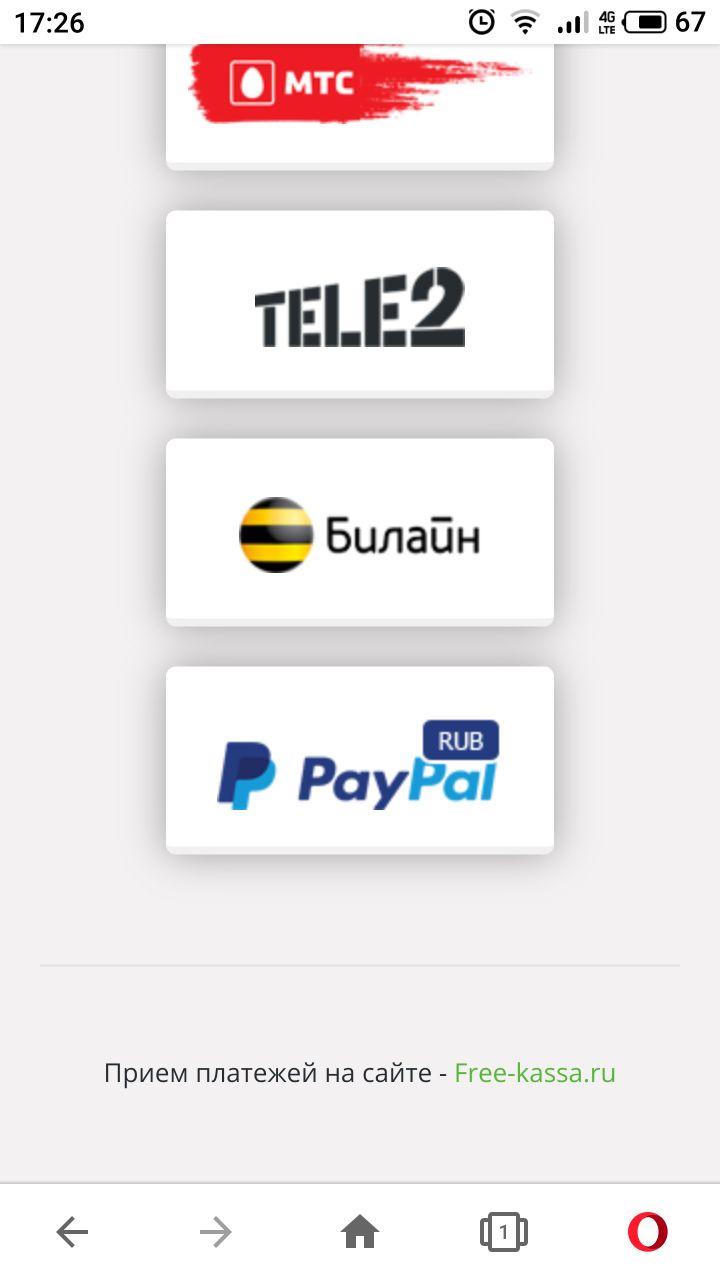Choose TELE2 as payment method
Viewport: 720px width, 1280px height.
click(360, 304)
